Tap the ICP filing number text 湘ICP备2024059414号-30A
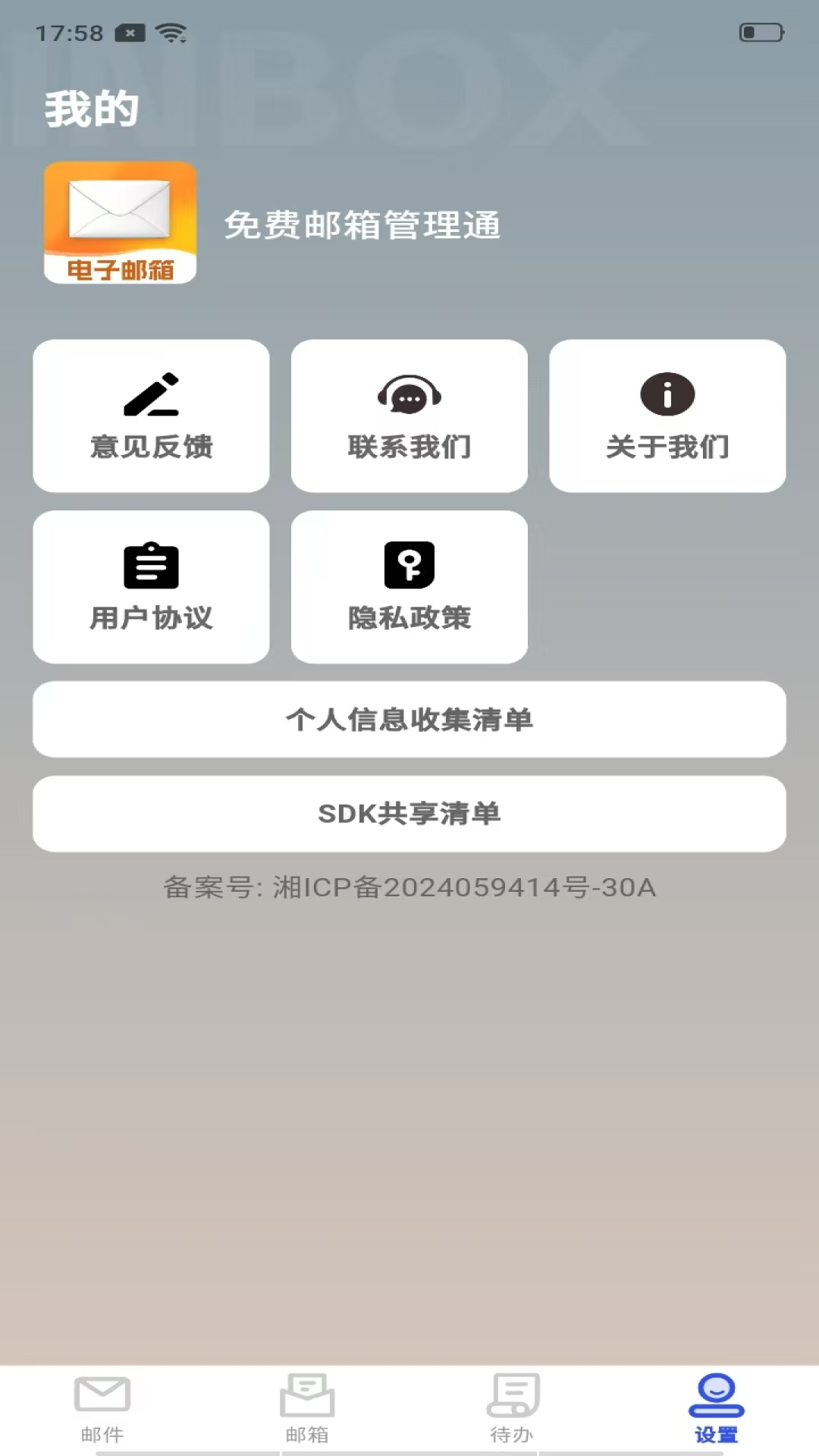The image size is (819, 1456). click(x=409, y=887)
